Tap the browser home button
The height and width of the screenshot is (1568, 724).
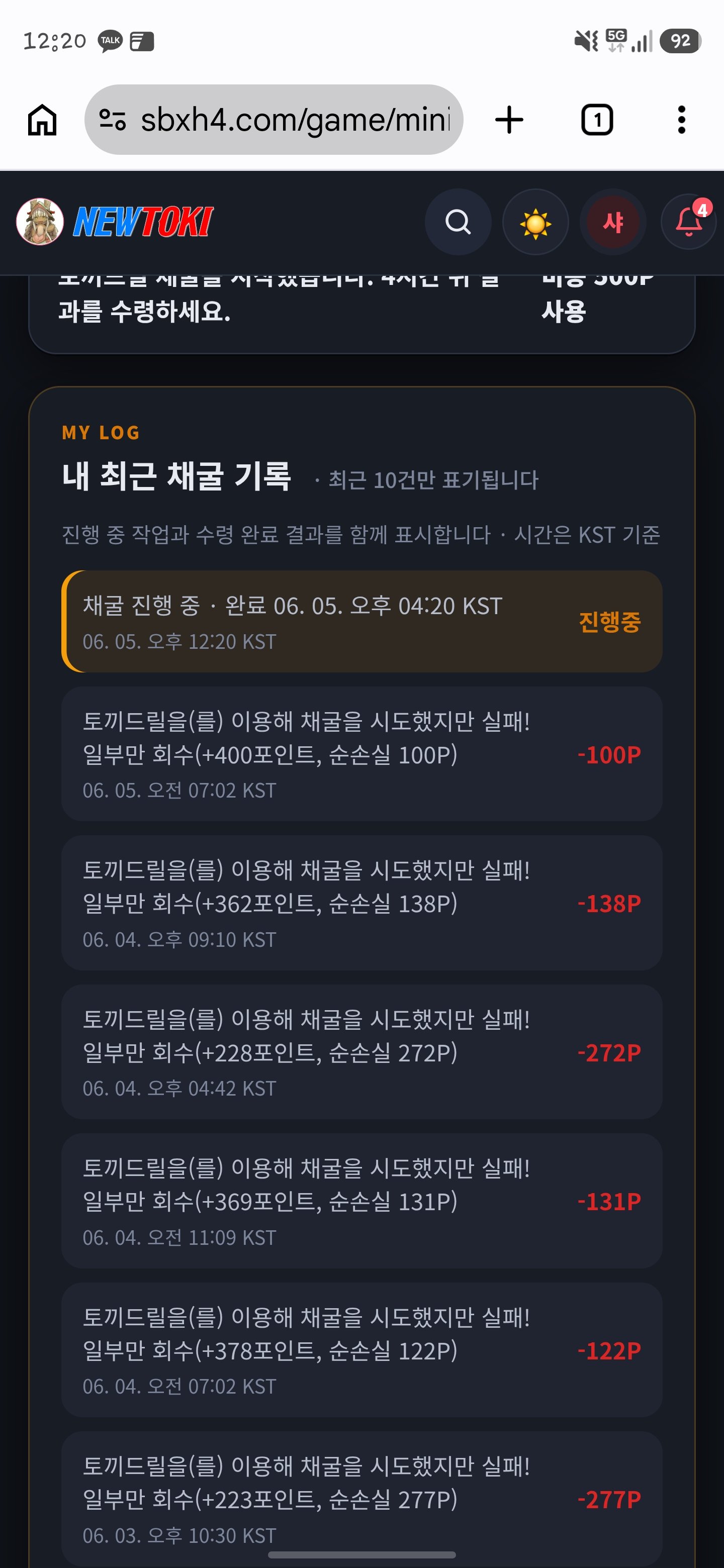pos(42,120)
